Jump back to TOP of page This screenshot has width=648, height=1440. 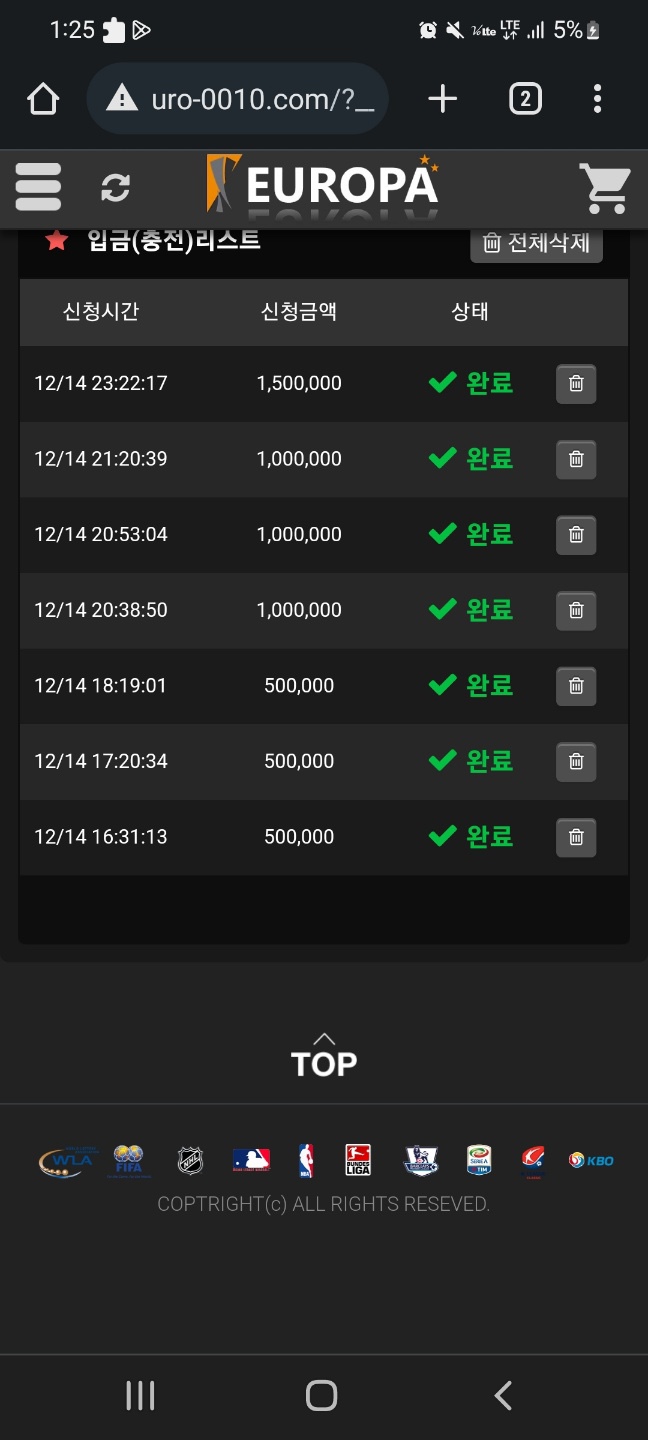[324, 1056]
